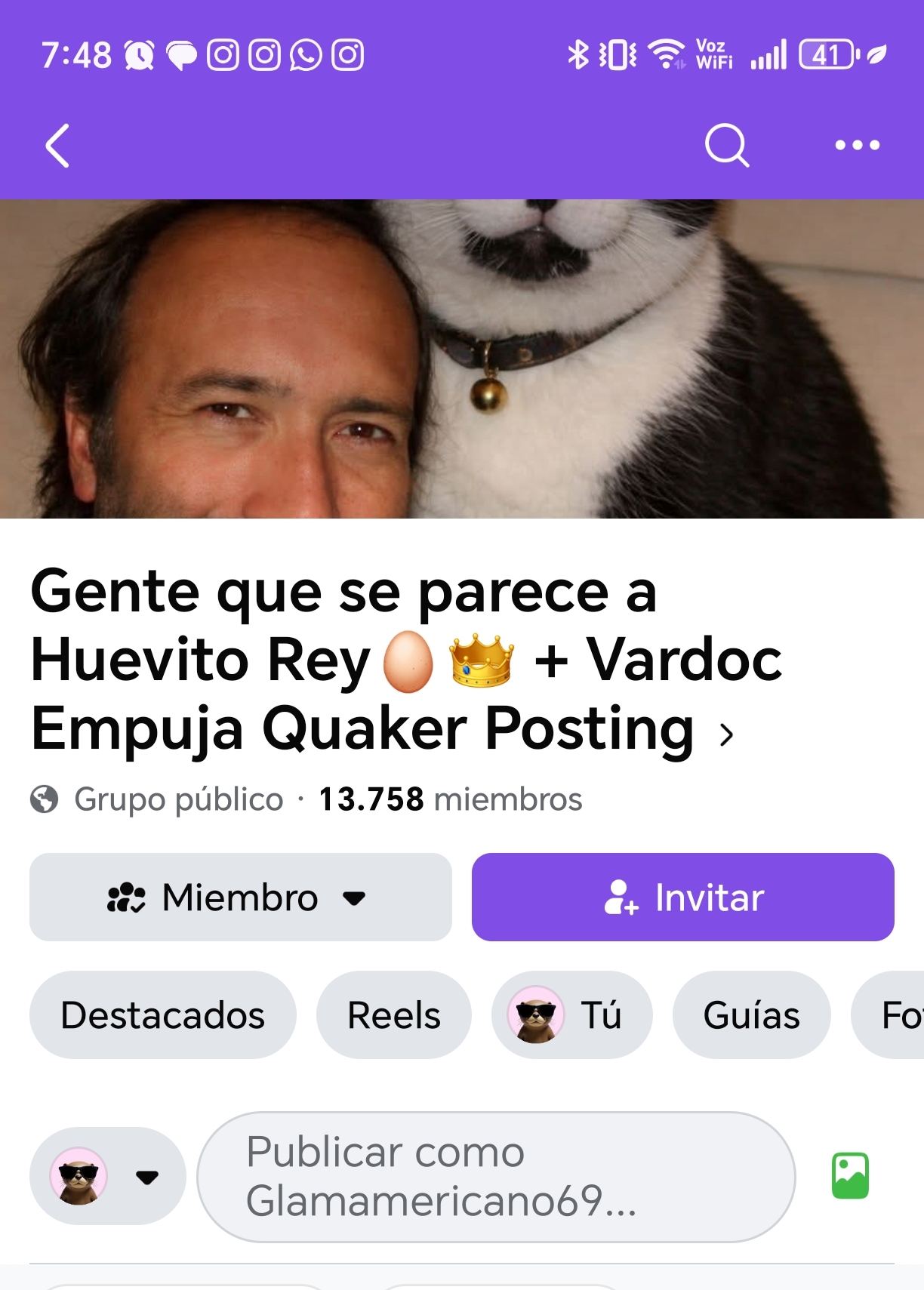Go back using the top arrow

[x=57, y=145]
